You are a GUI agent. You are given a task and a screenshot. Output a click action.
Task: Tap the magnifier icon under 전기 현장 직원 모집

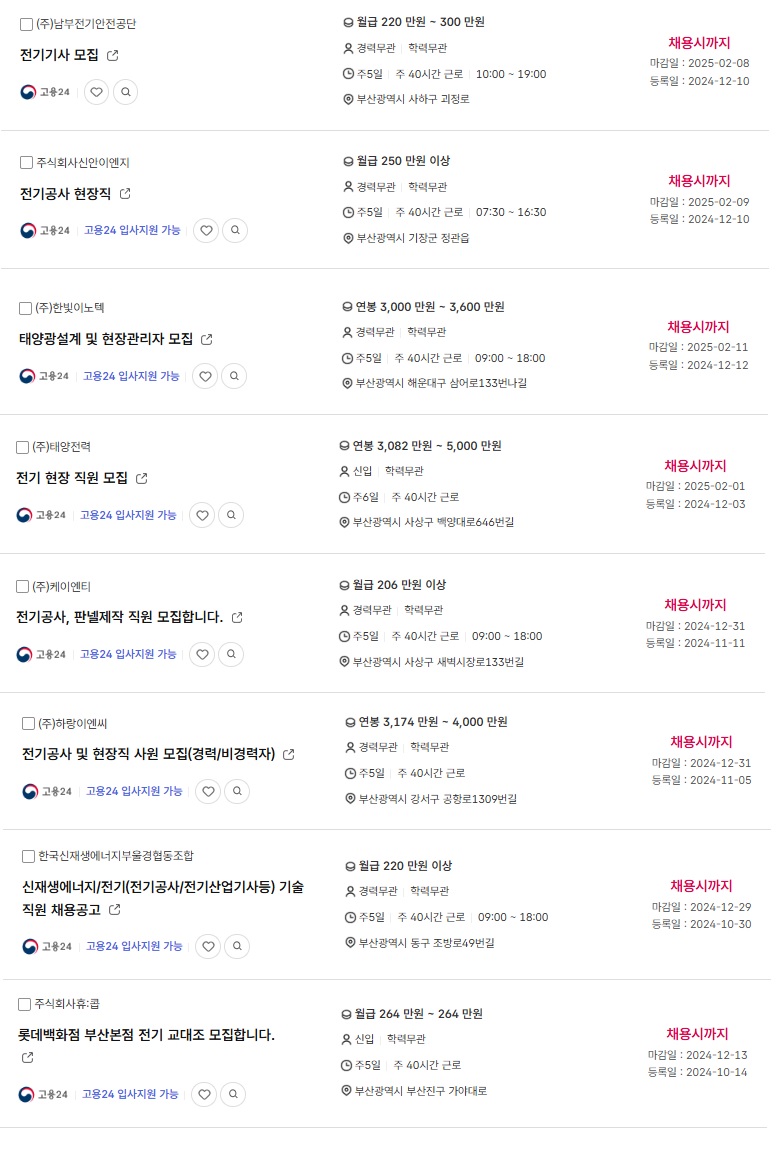pyautogui.click(x=231, y=515)
